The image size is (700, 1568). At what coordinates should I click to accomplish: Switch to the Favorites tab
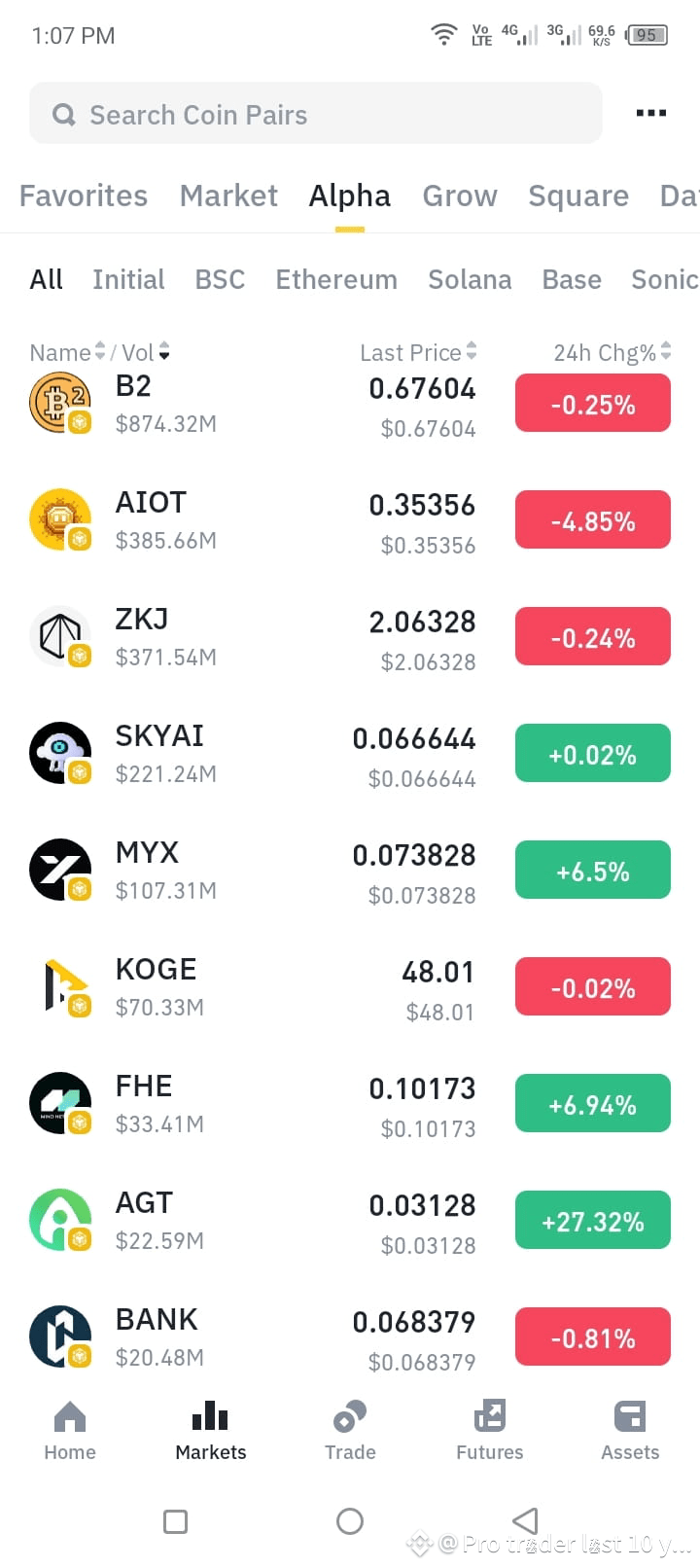84,196
